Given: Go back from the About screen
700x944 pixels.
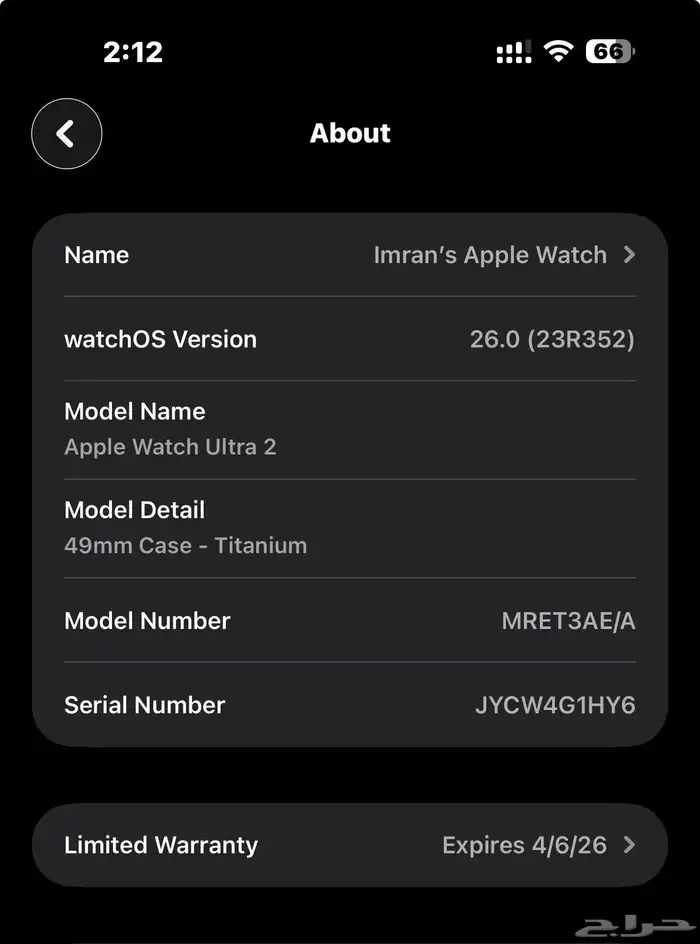Looking at the screenshot, I should click(x=66, y=133).
